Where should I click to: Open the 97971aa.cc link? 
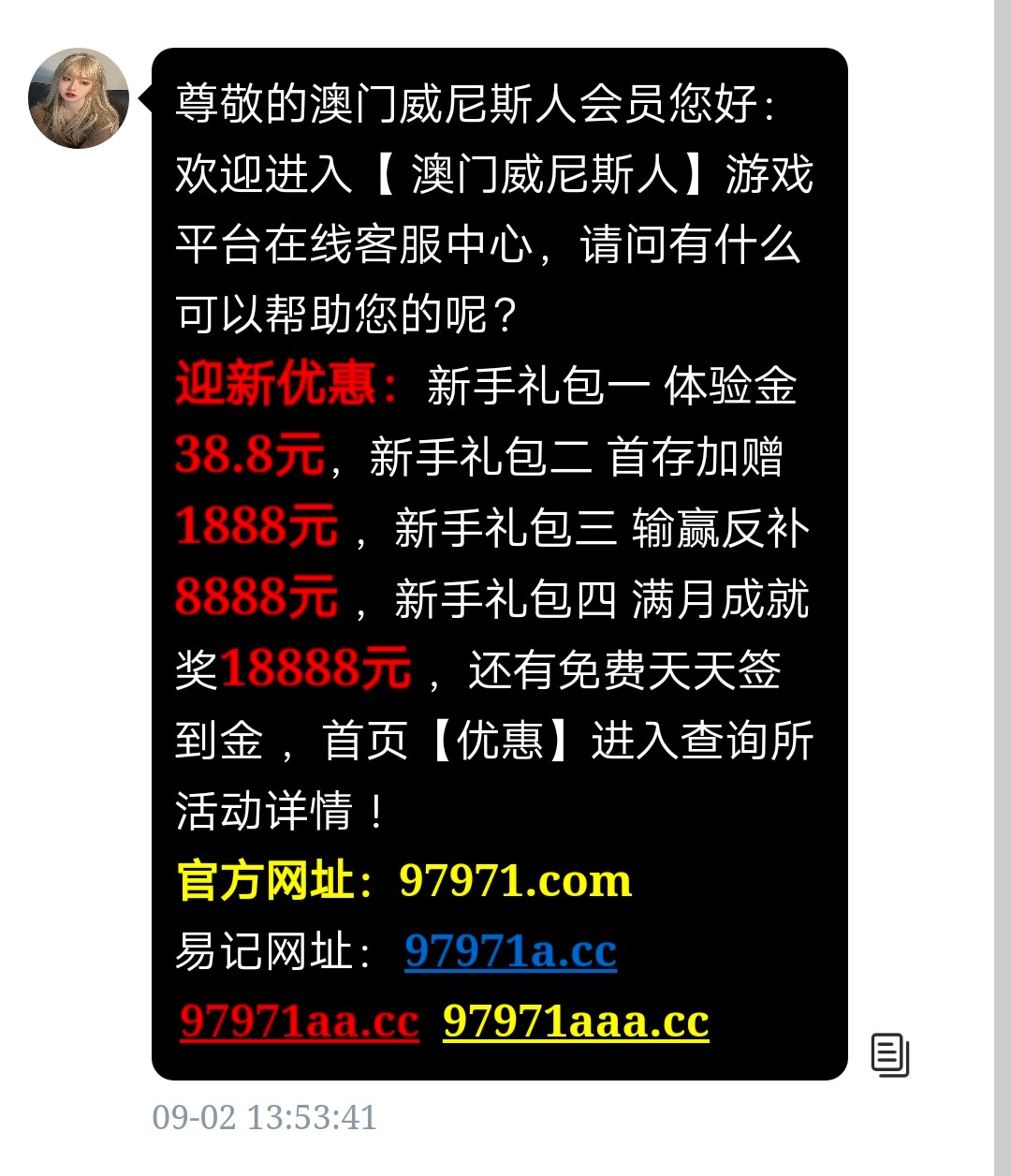299,1022
